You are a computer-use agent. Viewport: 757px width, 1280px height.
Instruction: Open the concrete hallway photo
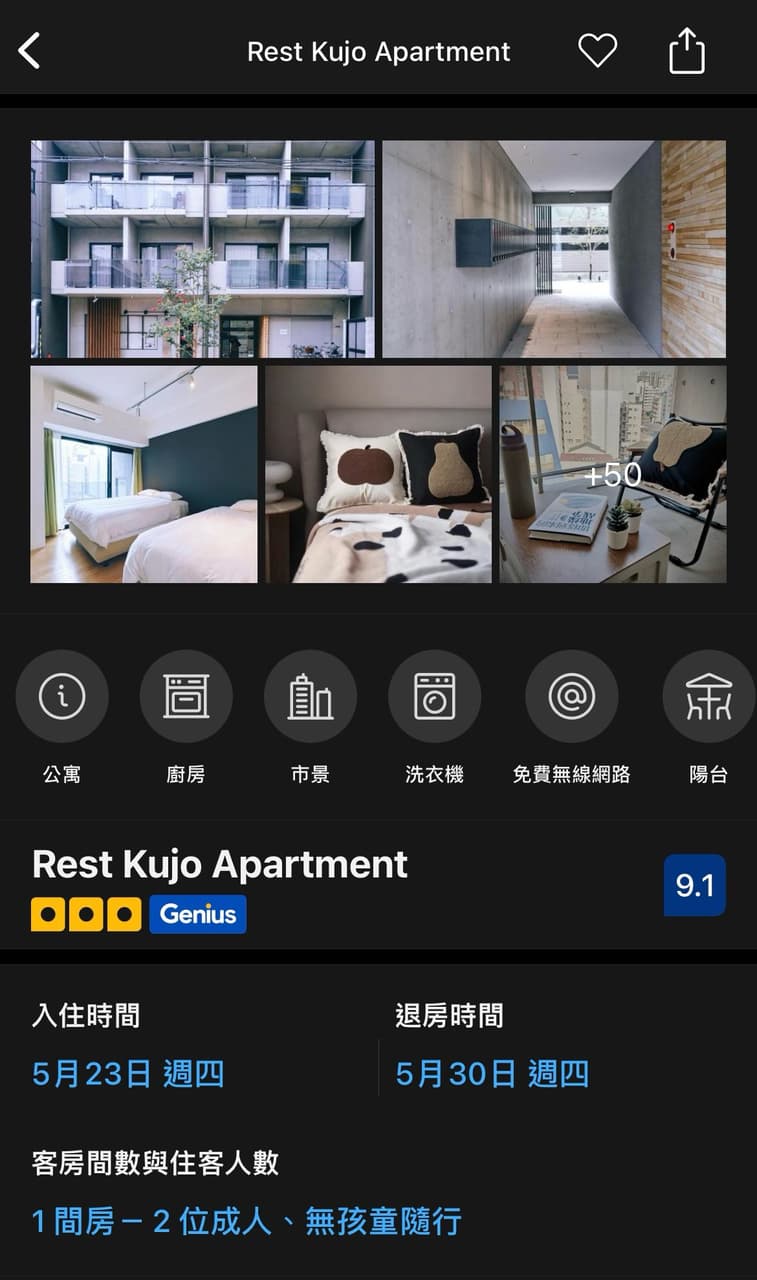coord(554,248)
